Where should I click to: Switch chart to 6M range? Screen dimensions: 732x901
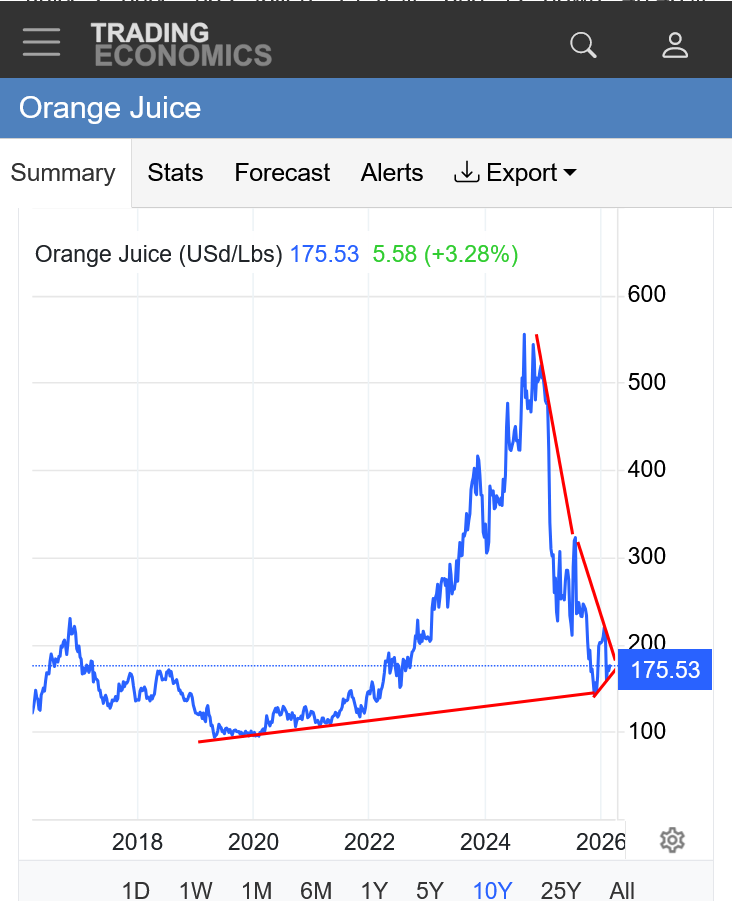click(x=316, y=889)
